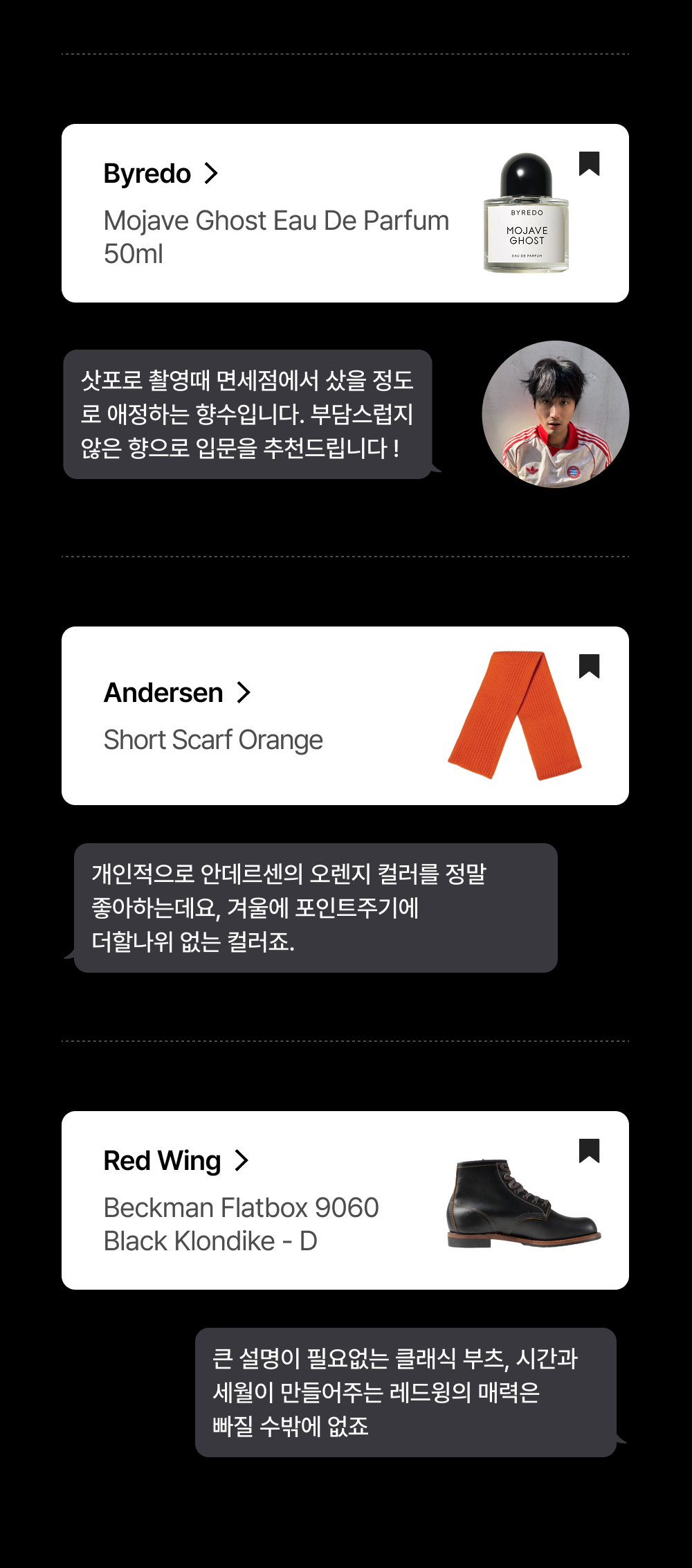View Mojave Ghost Eau De Parfum 50ml product
This screenshot has height=1568, width=692.
276,237
